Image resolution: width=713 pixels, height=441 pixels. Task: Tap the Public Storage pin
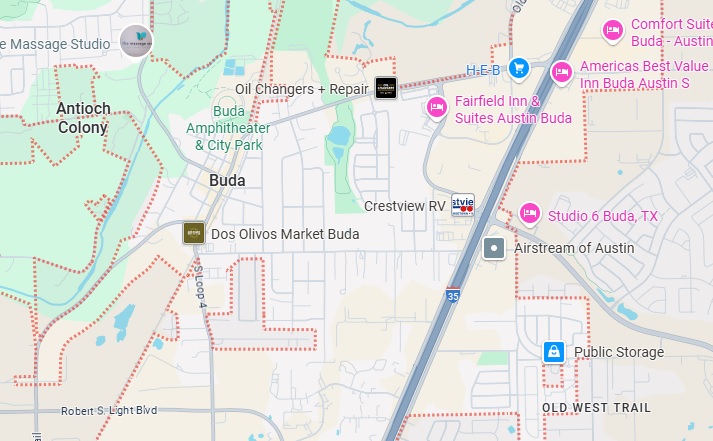click(x=553, y=352)
